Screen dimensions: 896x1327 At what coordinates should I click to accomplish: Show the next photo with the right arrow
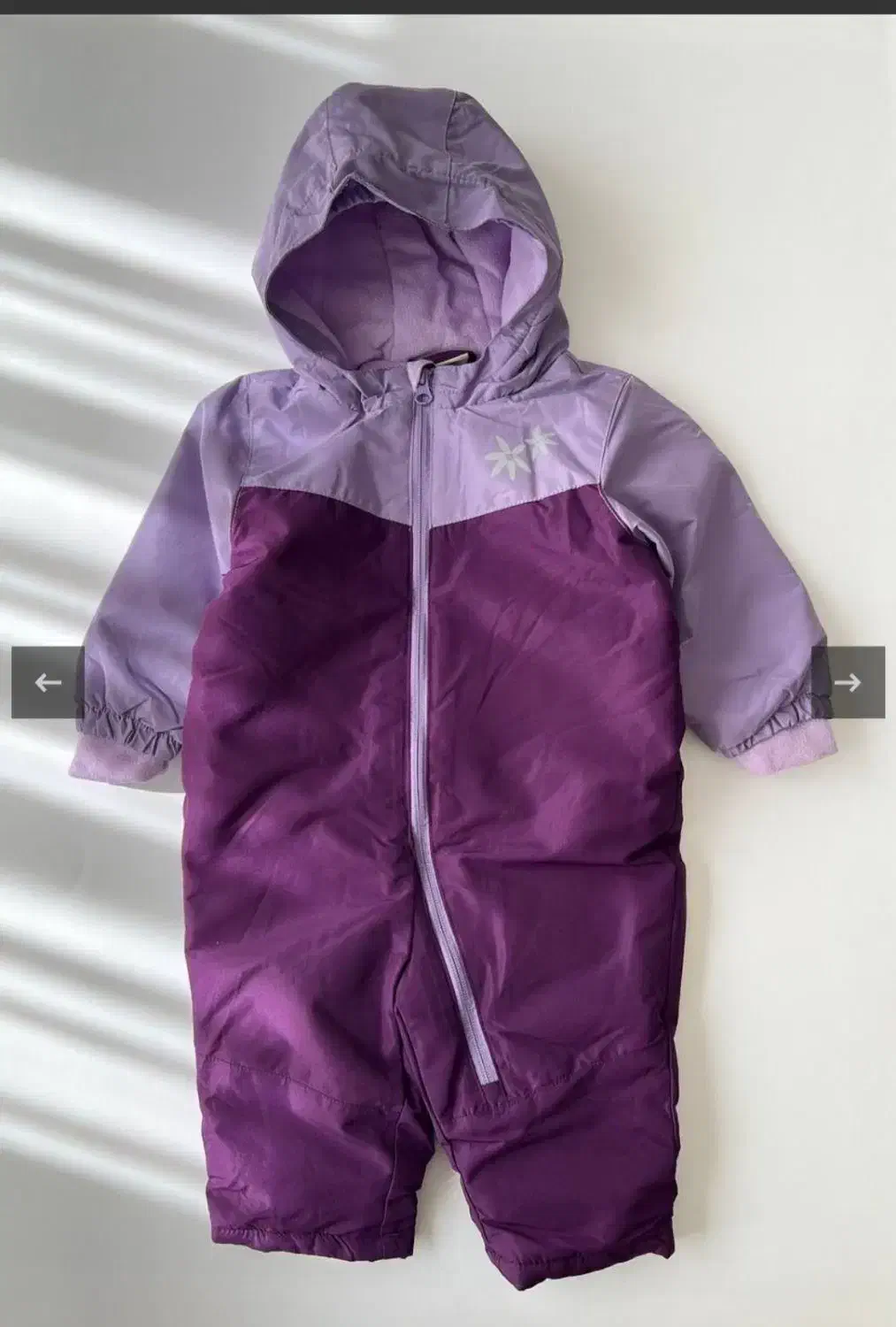tap(848, 682)
